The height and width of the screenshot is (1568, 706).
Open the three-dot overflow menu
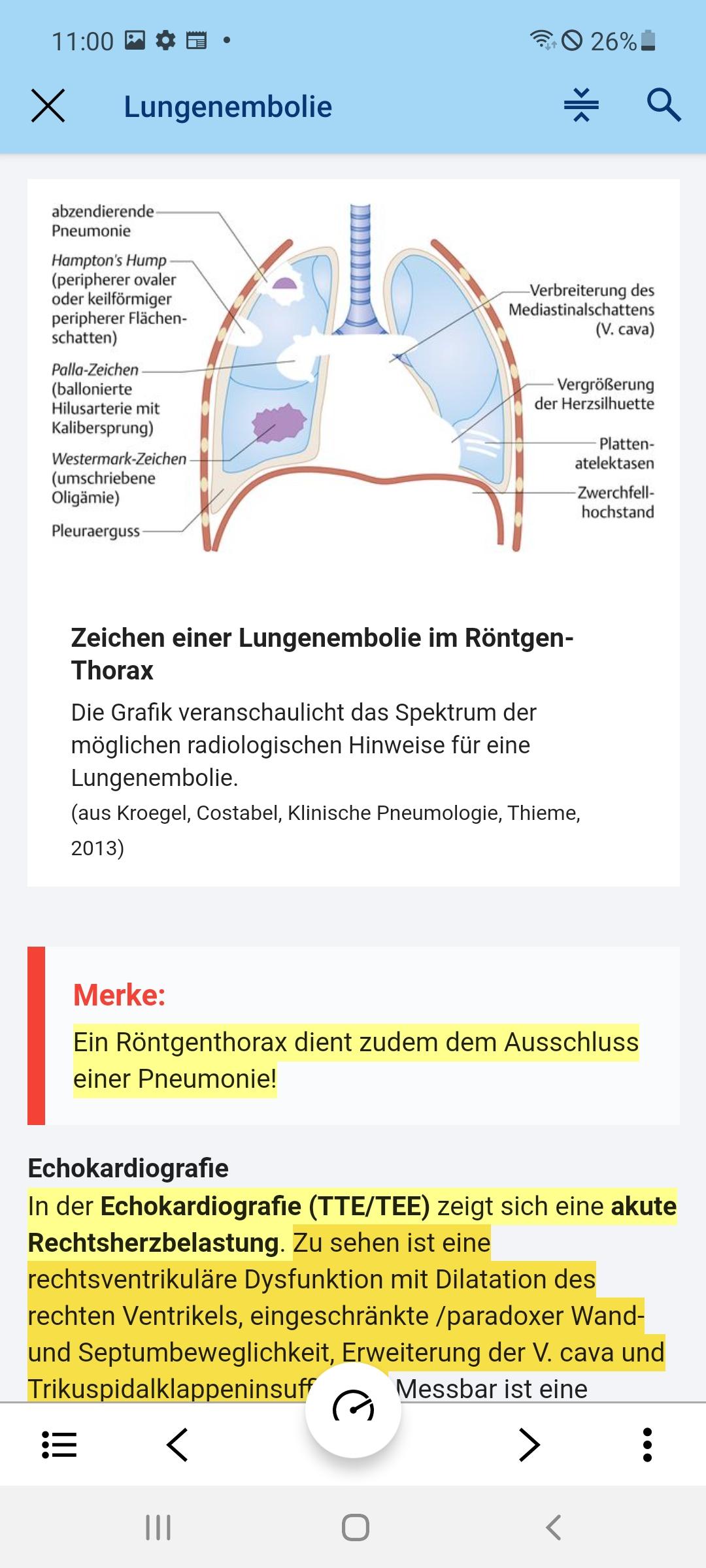pyautogui.click(x=647, y=1443)
